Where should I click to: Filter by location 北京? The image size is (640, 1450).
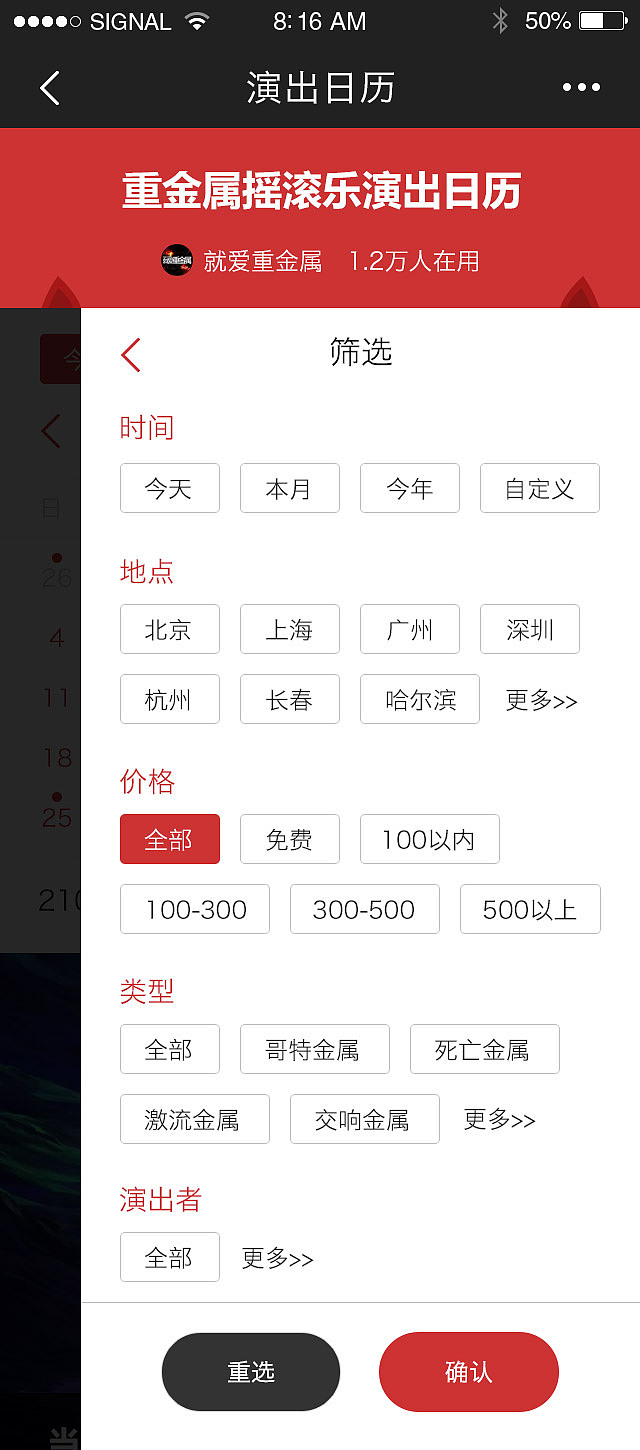point(169,629)
